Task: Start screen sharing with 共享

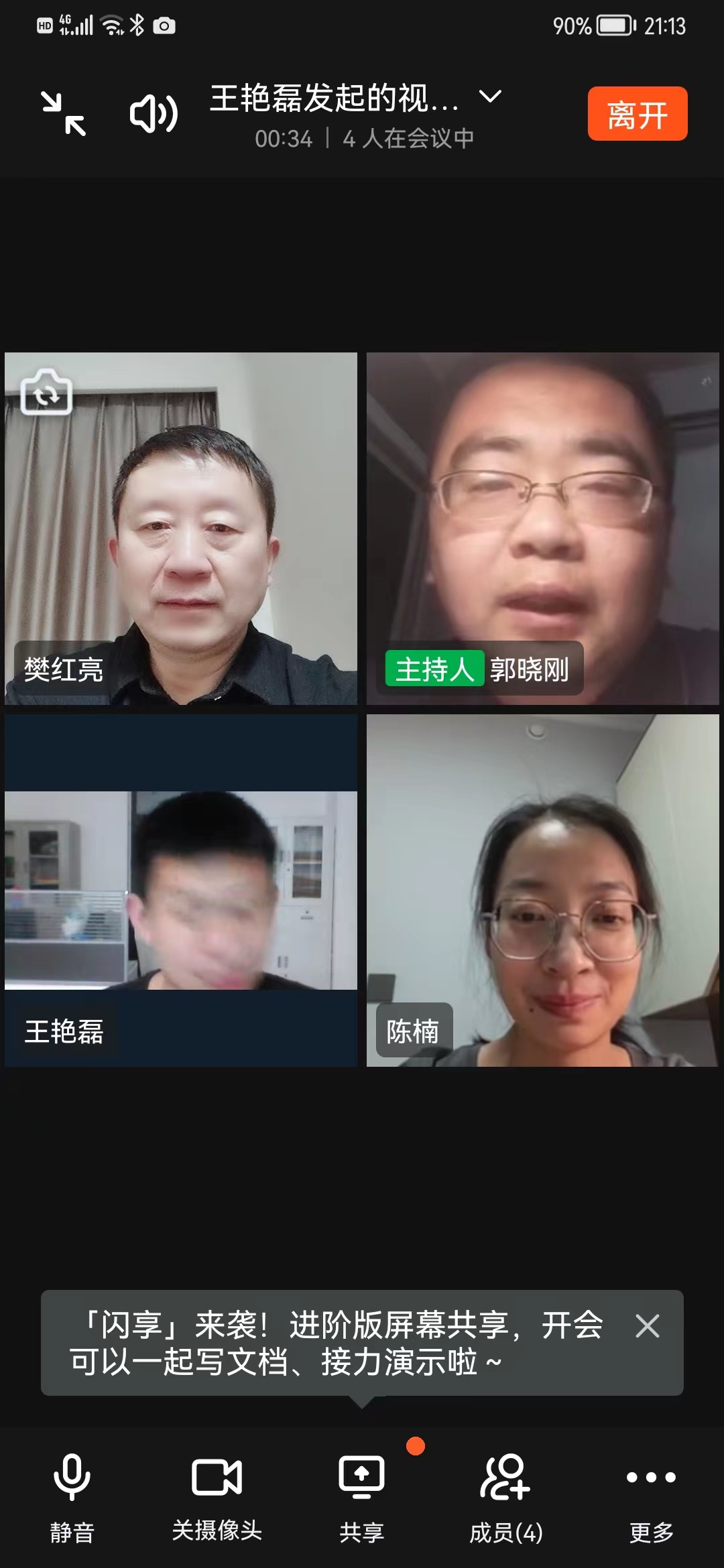Action: 361,1493
